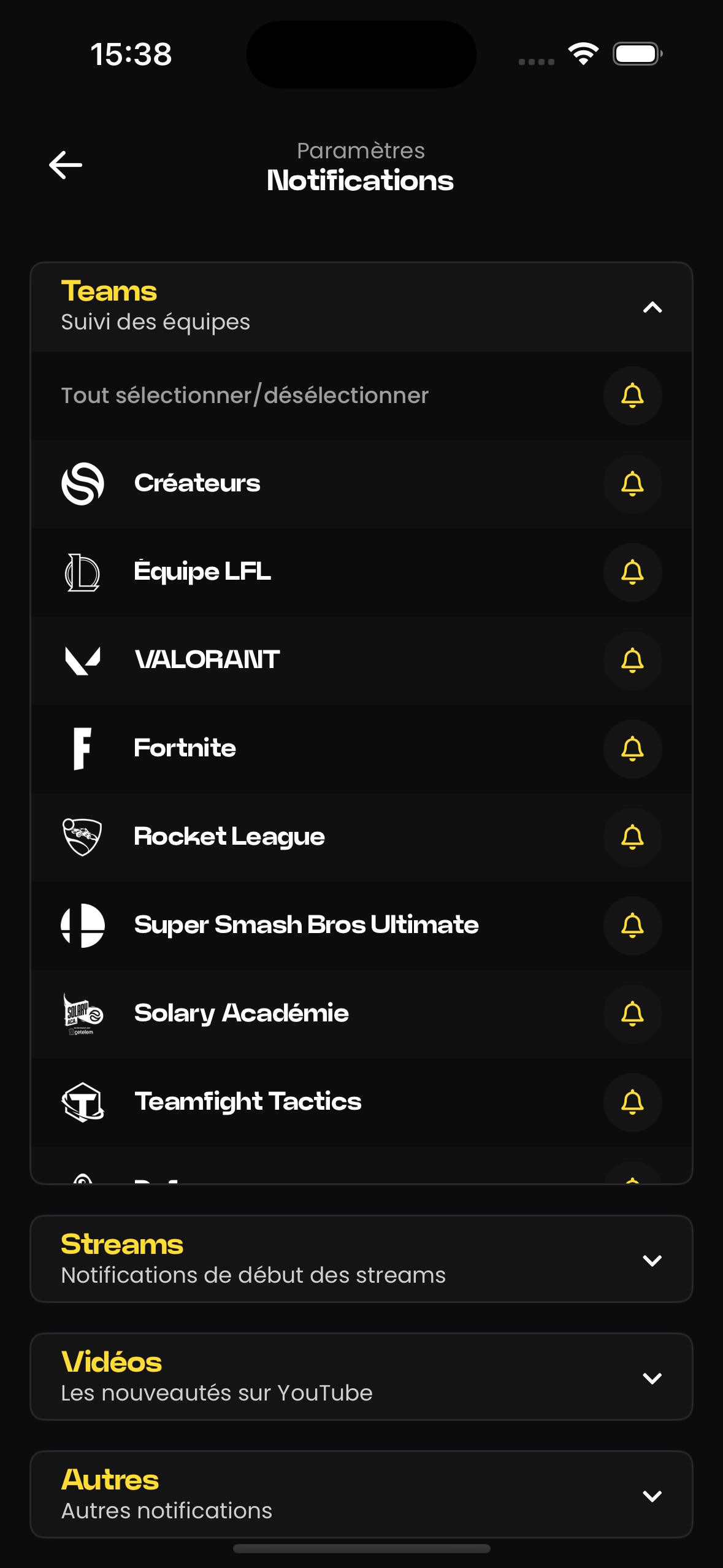The height and width of the screenshot is (1568, 723).
Task: Toggle the Fortnite notification bell
Action: [632, 749]
